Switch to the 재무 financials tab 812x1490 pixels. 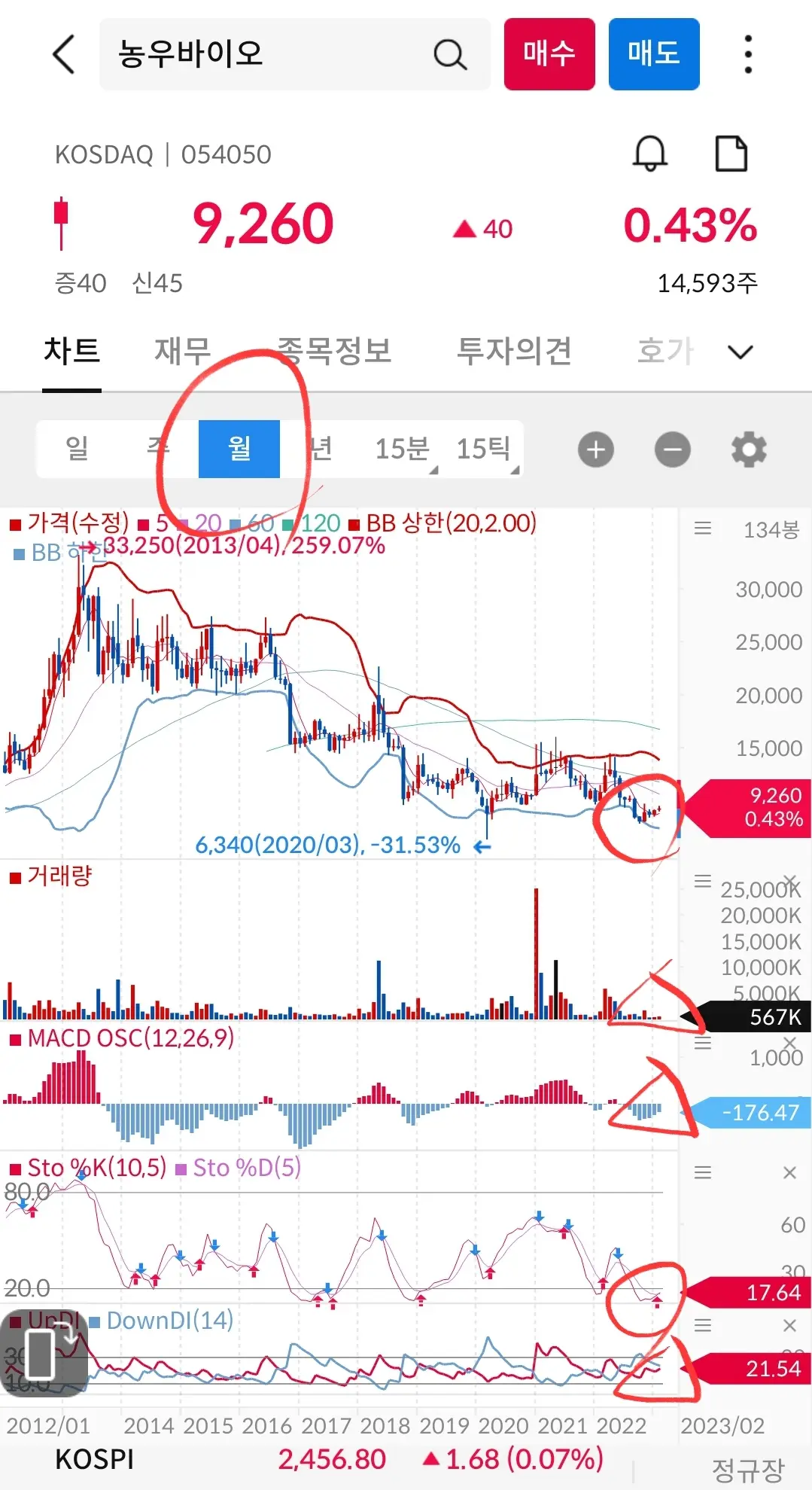[x=181, y=350]
